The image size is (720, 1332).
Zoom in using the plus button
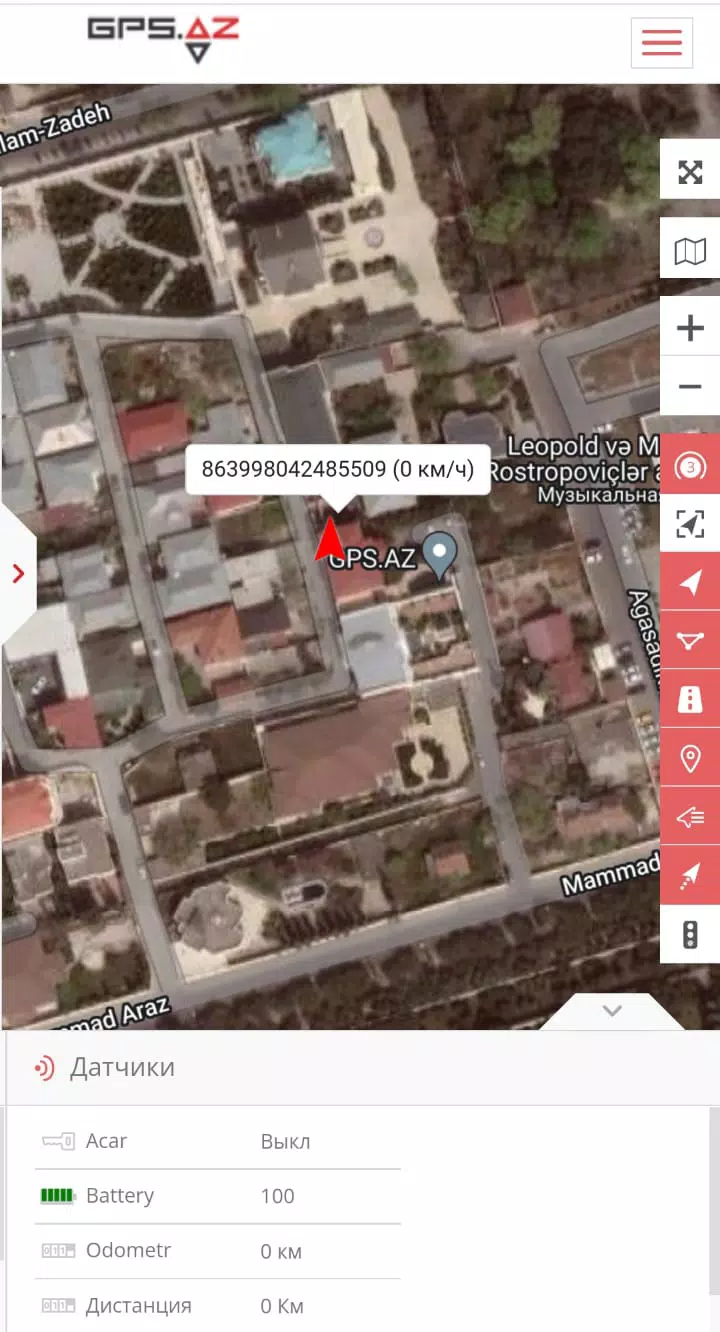tap(690, 328)
